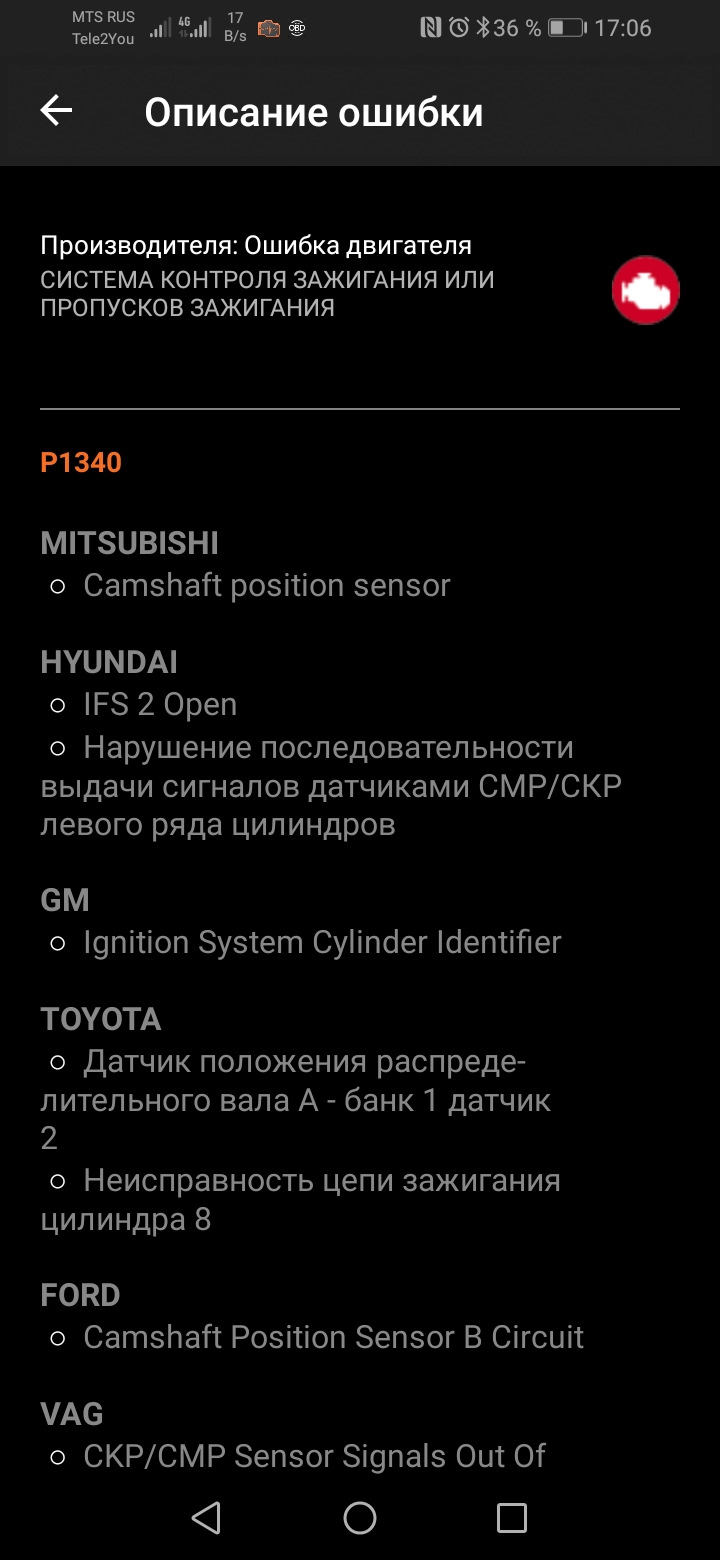
Task: Tap the system back button
Action: coord(206,1518)
